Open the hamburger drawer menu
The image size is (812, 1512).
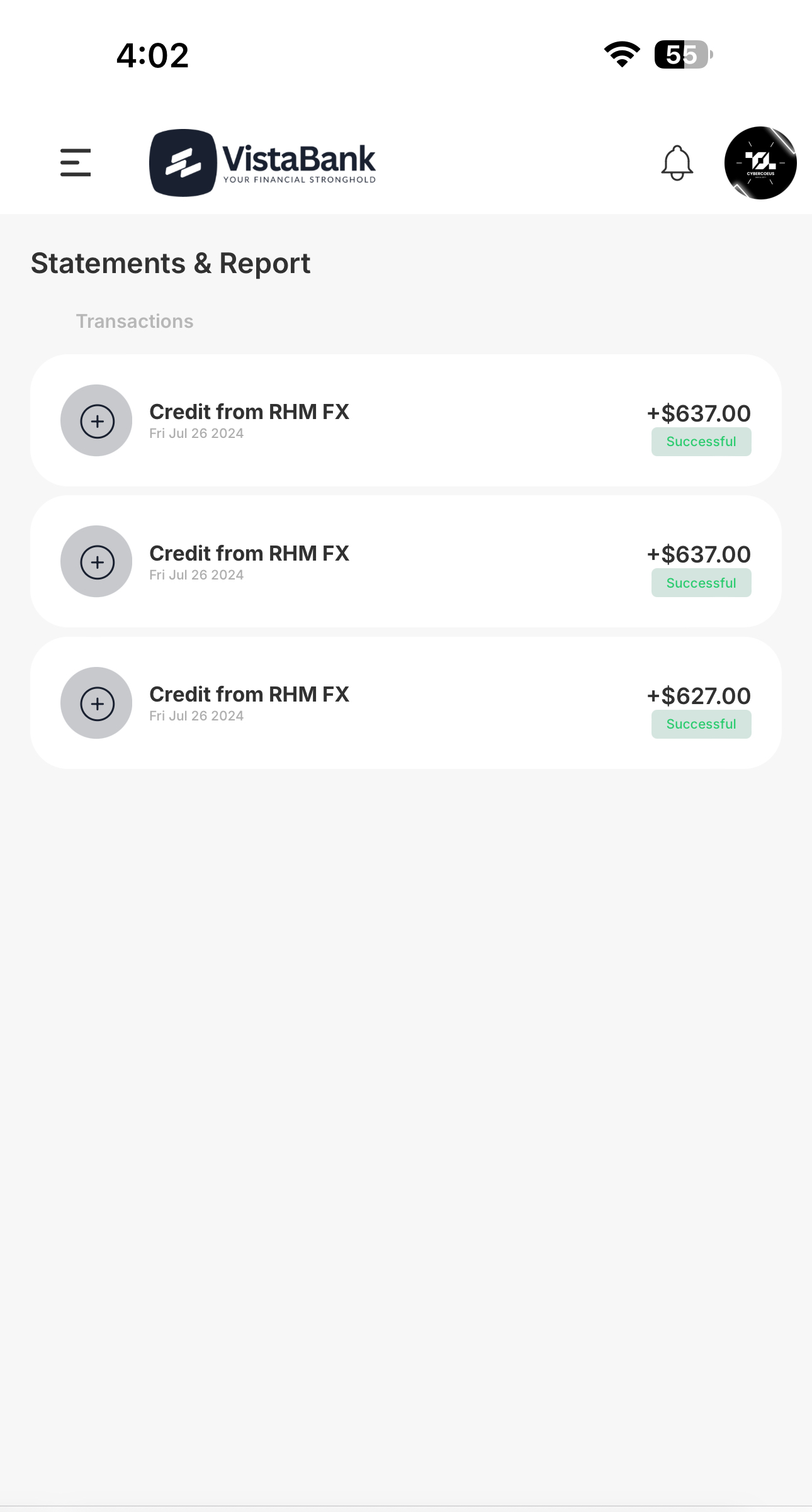pyautogui.click(x=76, y=162)
